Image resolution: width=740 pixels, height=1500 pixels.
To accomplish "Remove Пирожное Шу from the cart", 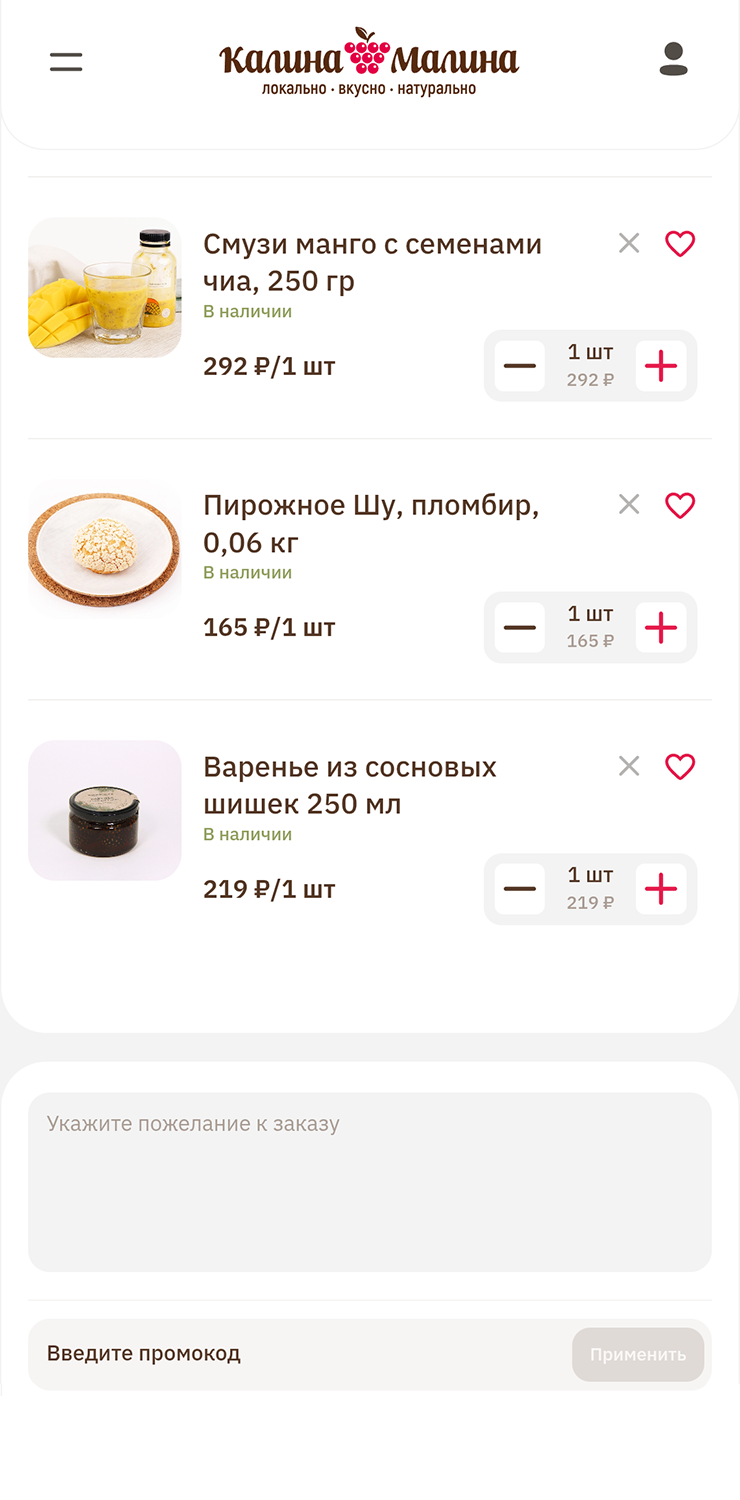I will 629,505.
